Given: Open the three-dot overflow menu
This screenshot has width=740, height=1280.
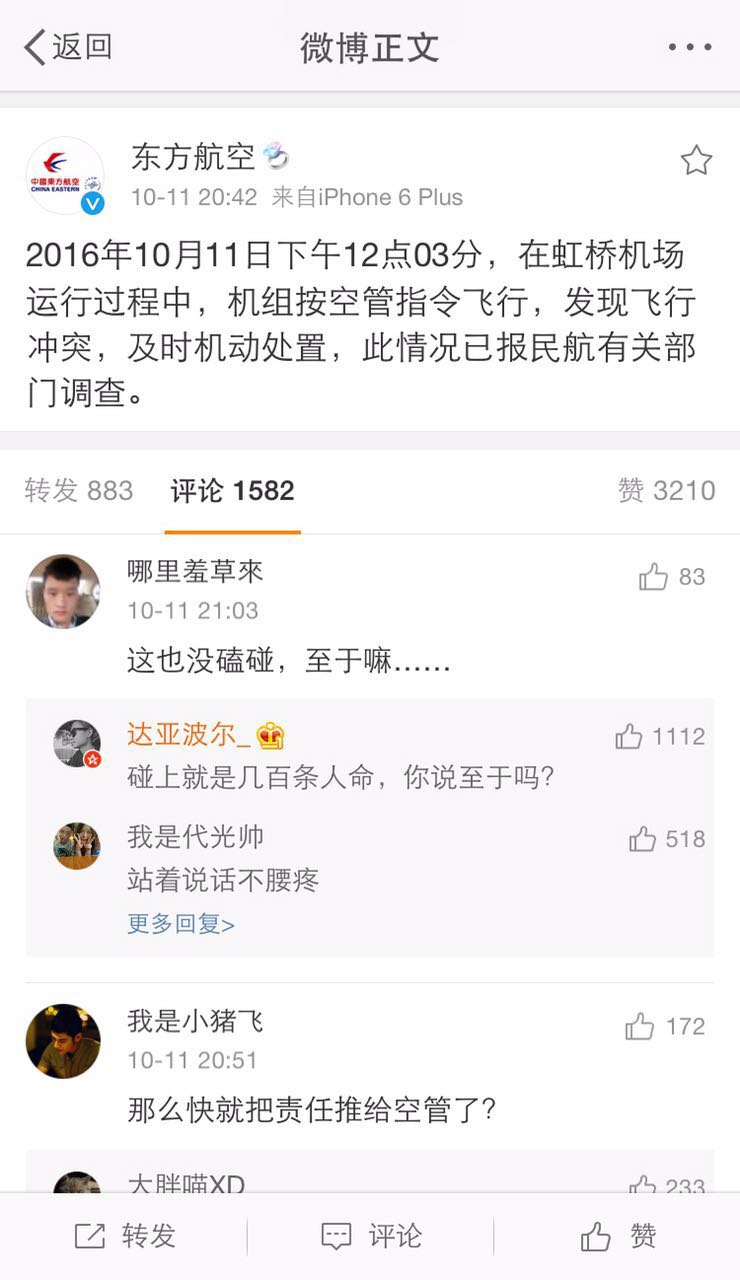Looking at the screenshot, I should tap(689, 47).
